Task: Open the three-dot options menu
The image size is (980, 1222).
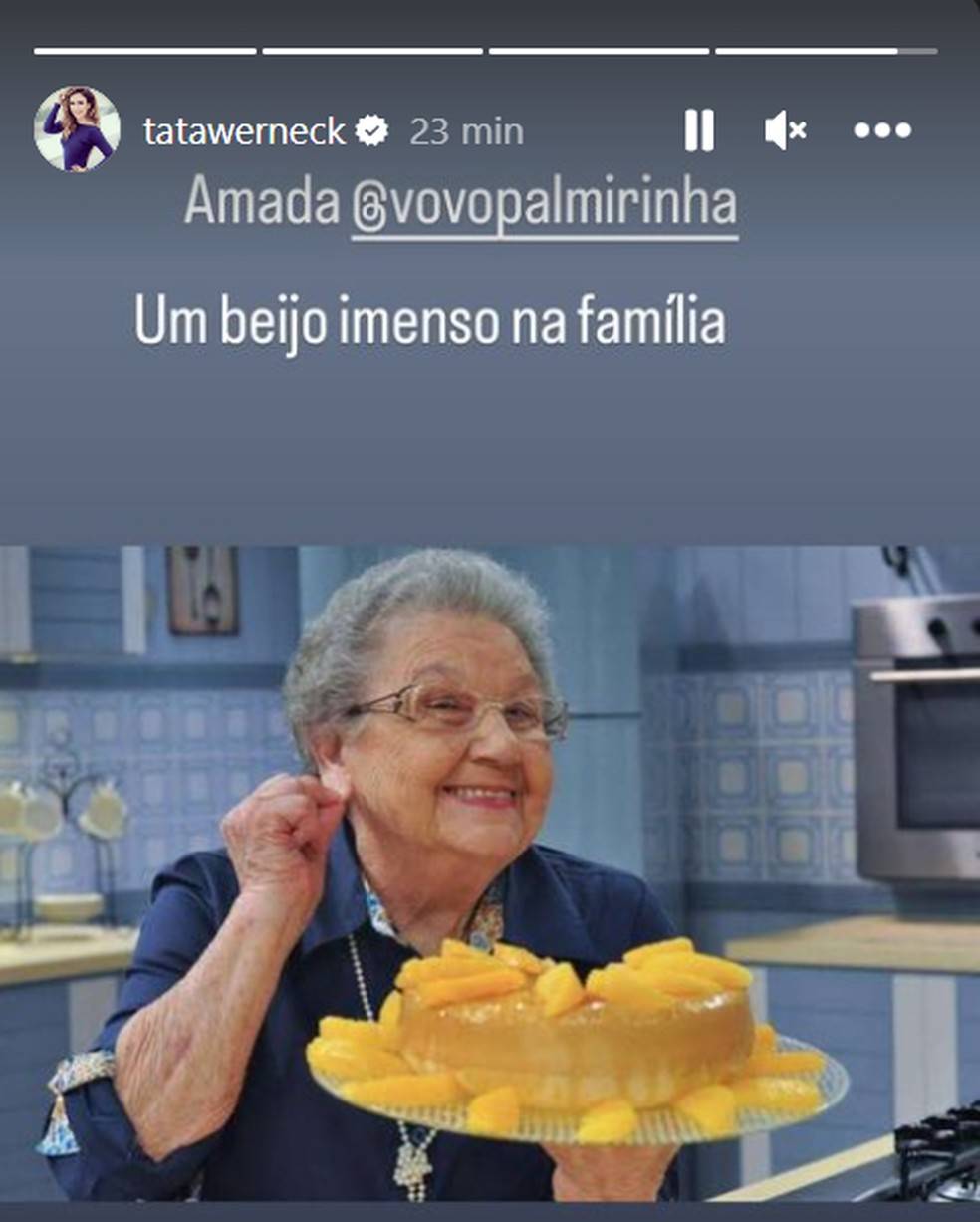Action: click(x=882, y=130)
